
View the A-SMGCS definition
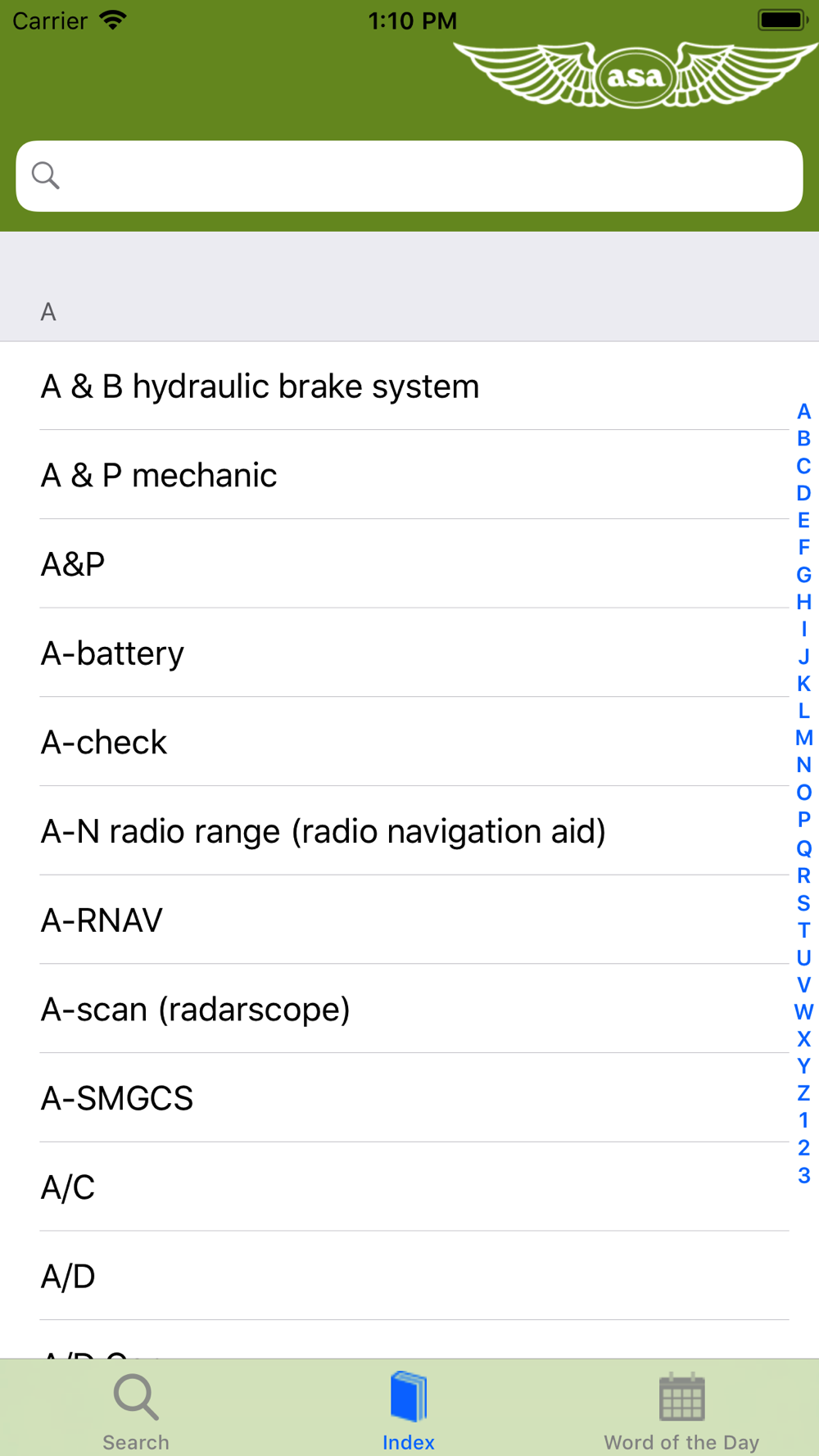(409, 1098)
